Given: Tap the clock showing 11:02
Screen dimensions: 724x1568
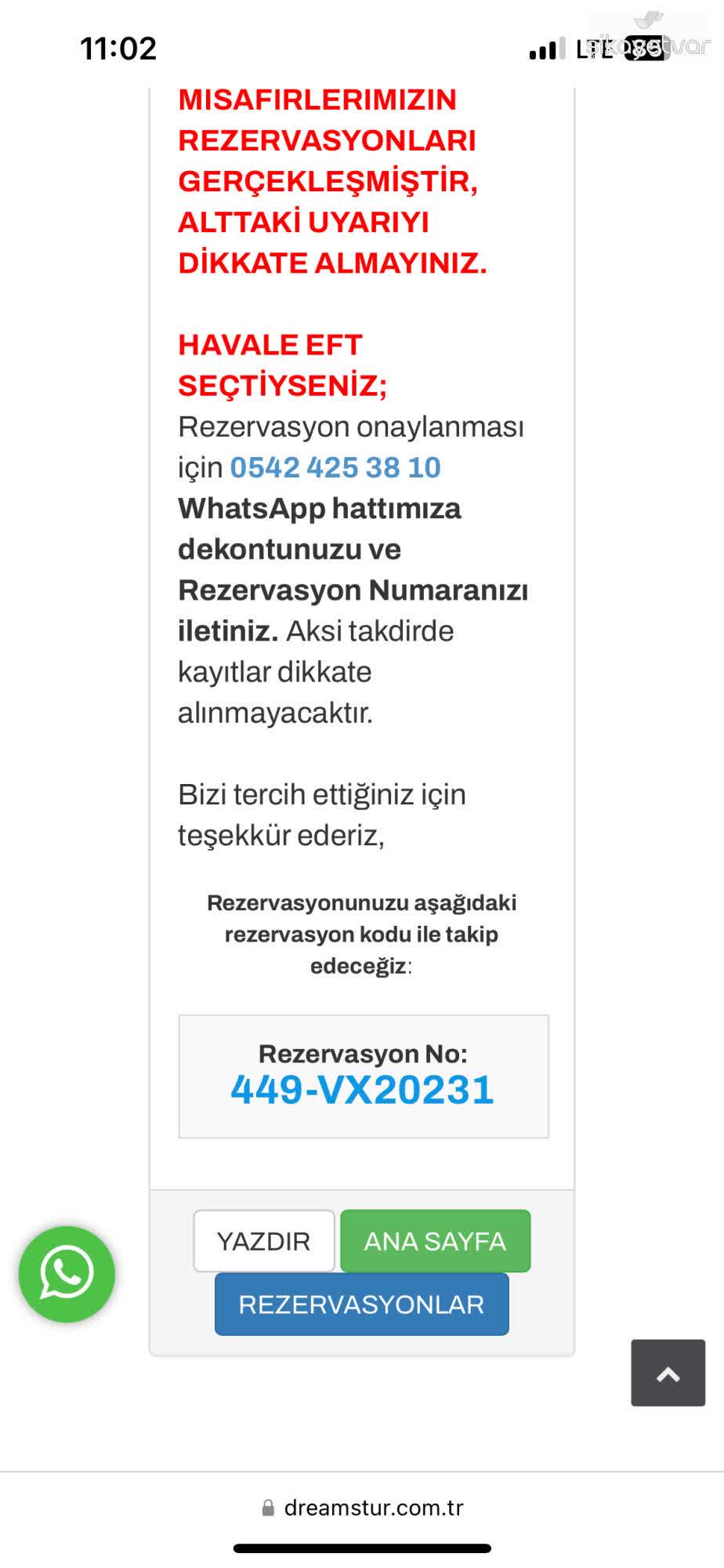Looking at the screenshot, I should (x=119, y=49).
